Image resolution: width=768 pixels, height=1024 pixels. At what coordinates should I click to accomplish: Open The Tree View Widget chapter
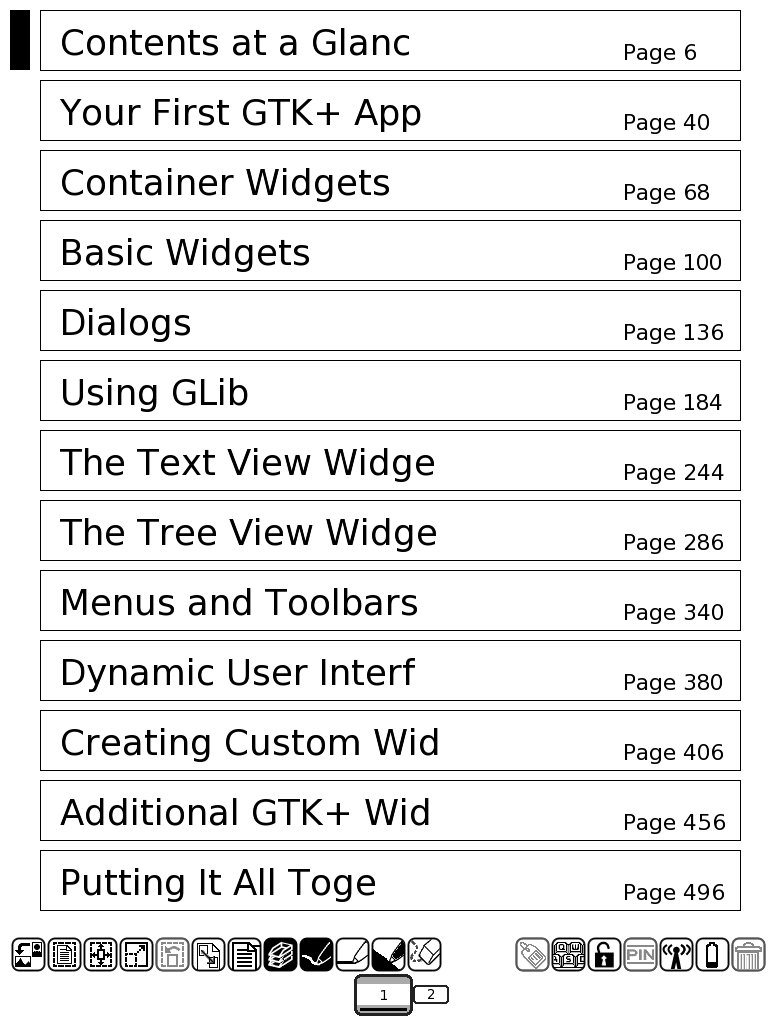tap(390, 531)
